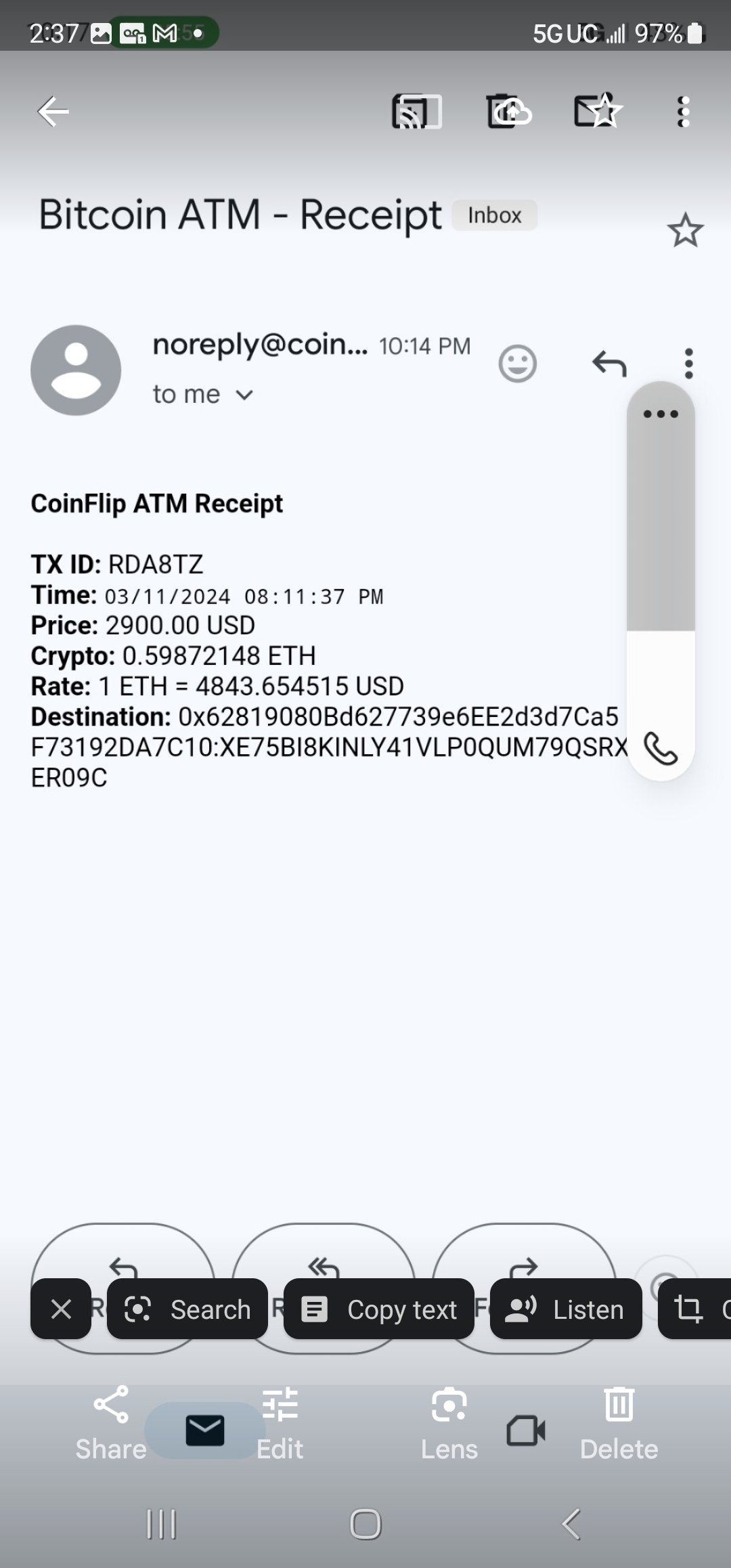Back up this photo to cloud
Screen dimensions: 731x1568
point(509,112)
